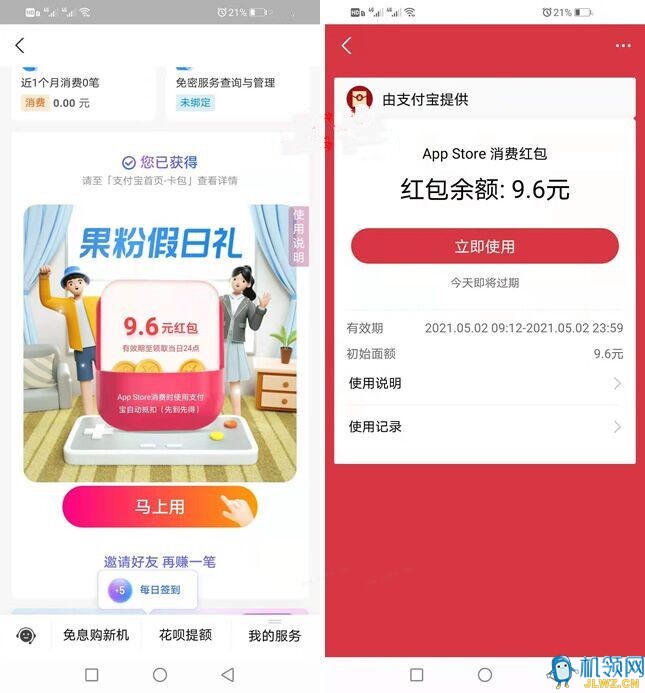
Task: Tap the 马上用 button
Action: 160,507
